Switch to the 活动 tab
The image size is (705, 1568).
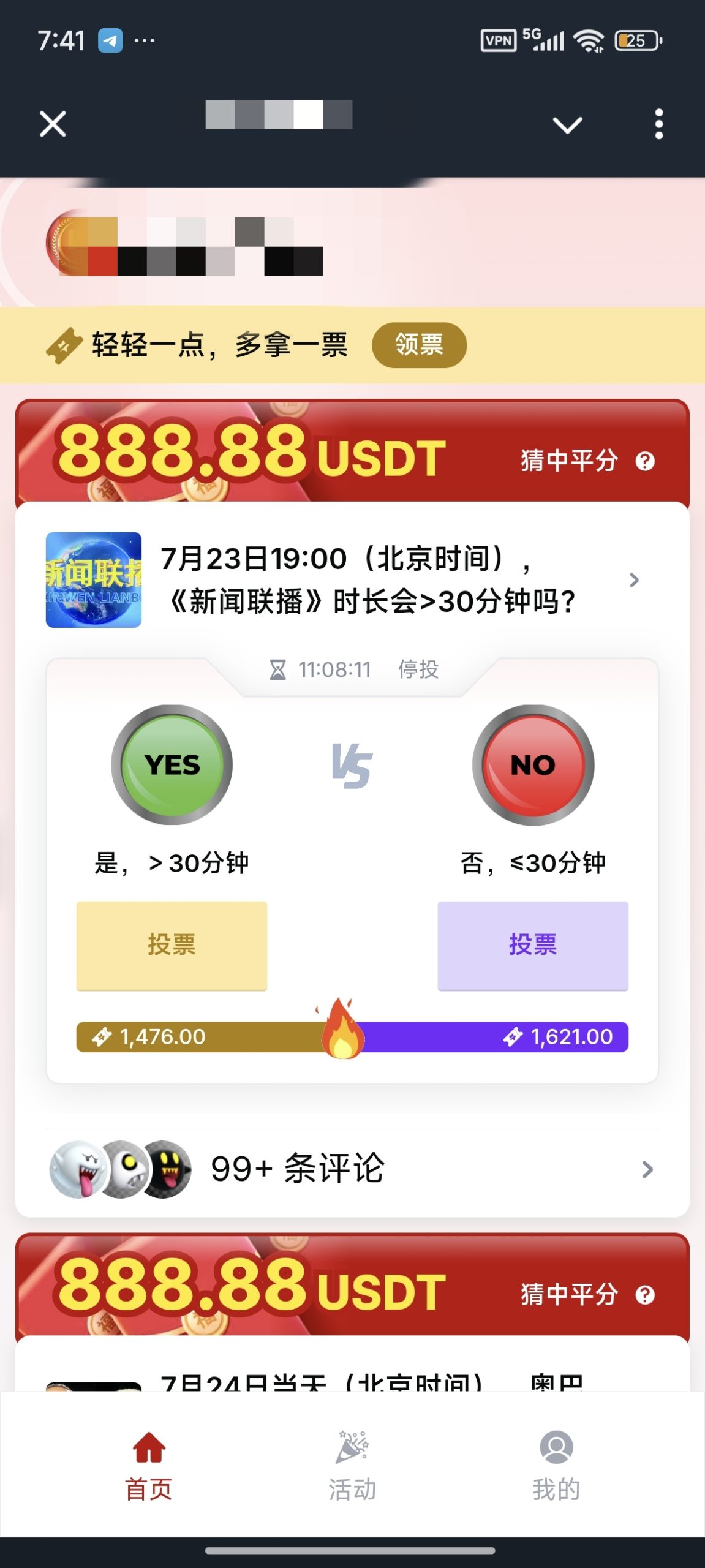click(352, 1467)
